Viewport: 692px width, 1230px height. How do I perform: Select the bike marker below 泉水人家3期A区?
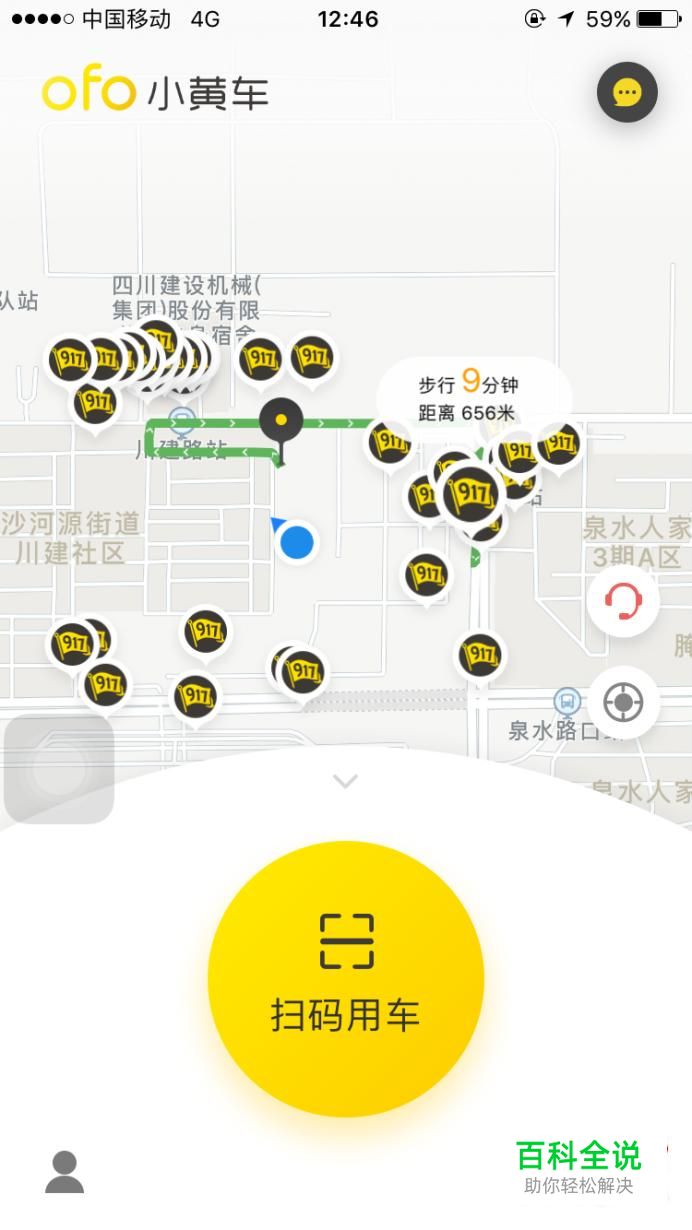click(x=481, y=656)
